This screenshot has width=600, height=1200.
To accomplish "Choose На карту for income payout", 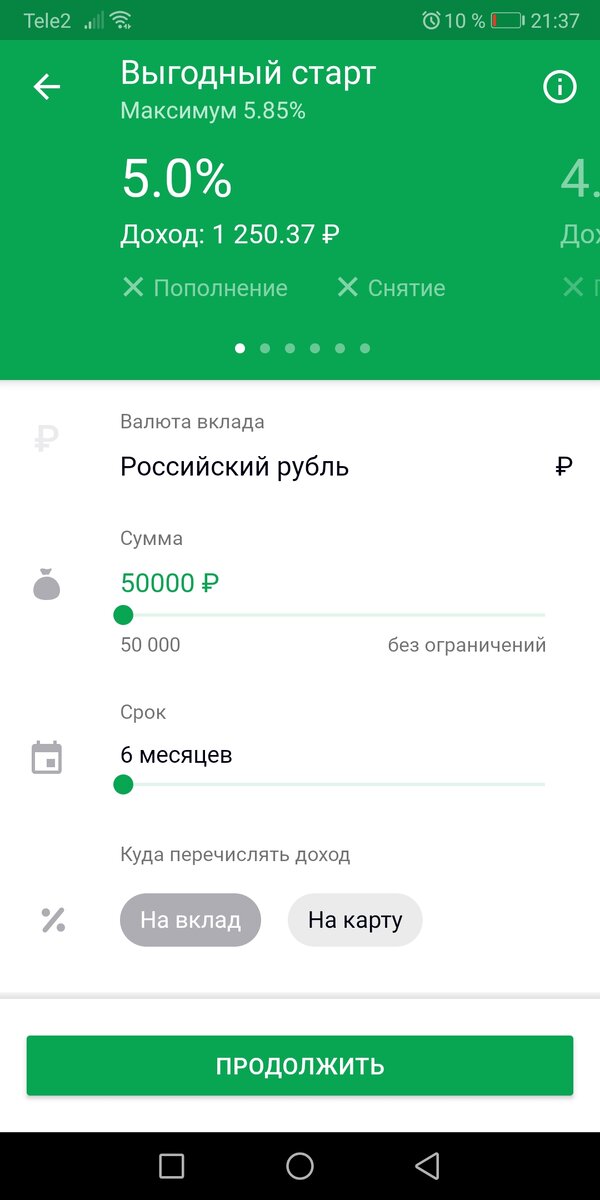I will [x=355, y=920].
